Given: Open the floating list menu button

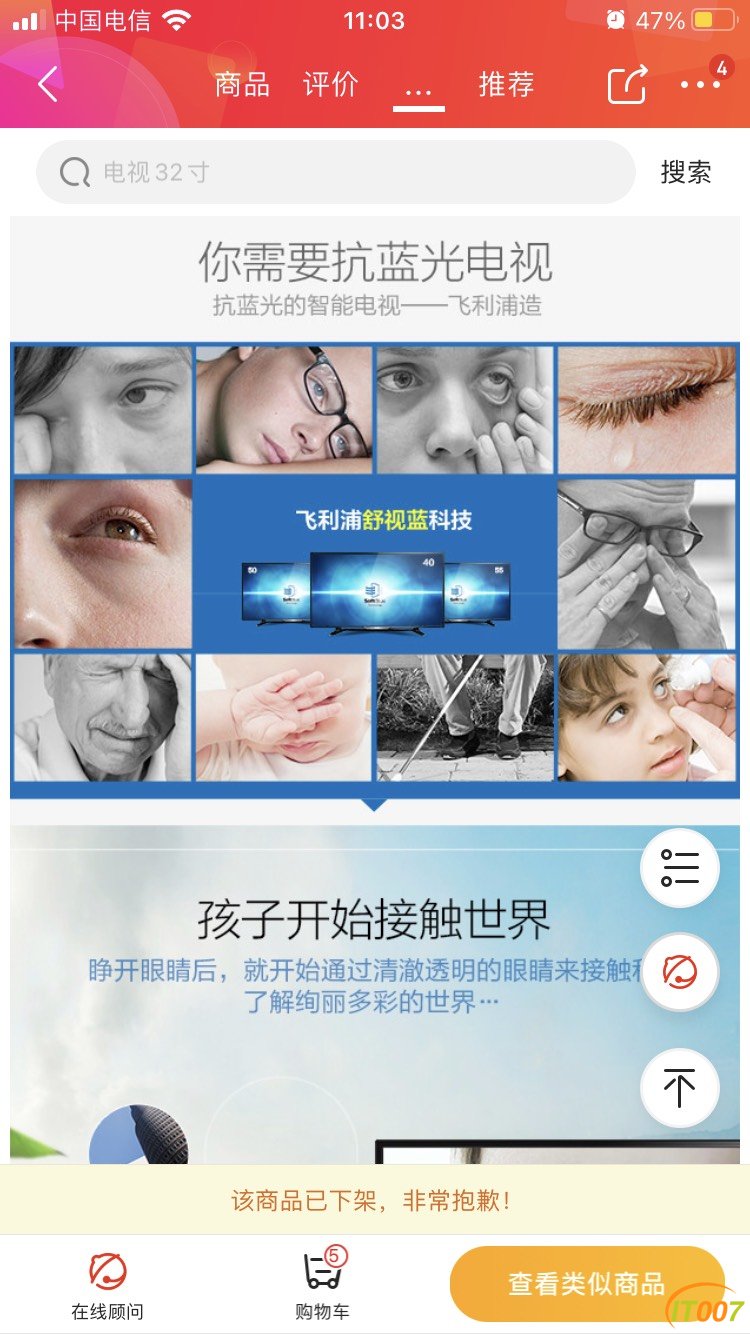Looking at the screenshot, I should click(680, 867).
